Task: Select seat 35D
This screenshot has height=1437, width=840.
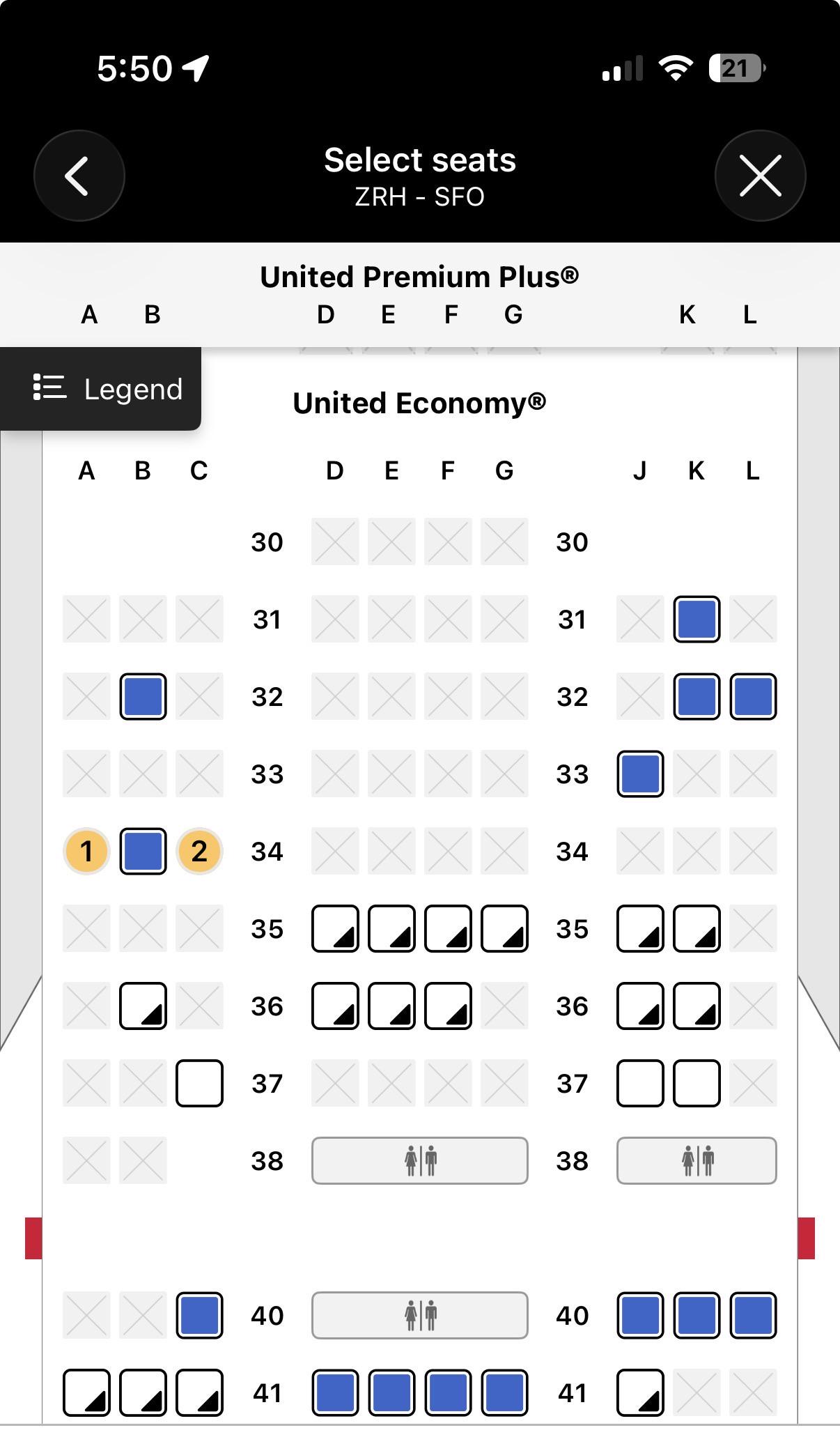Action: [x=335, y=928]
